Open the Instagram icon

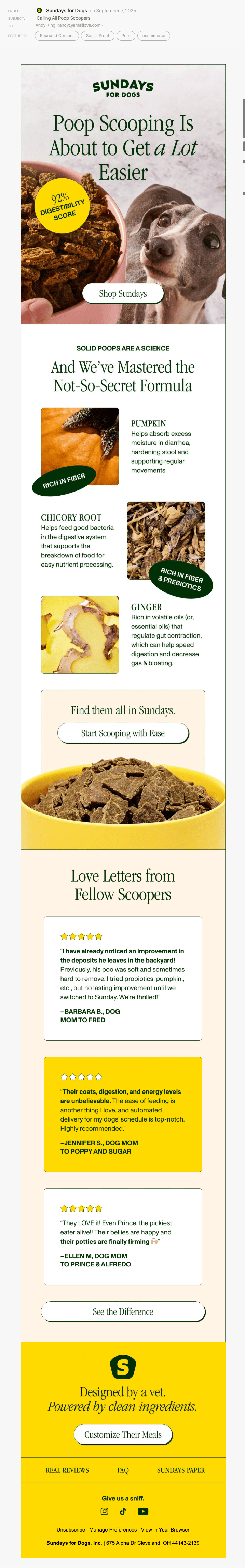pyautogui.click(x=104, y=1511)
